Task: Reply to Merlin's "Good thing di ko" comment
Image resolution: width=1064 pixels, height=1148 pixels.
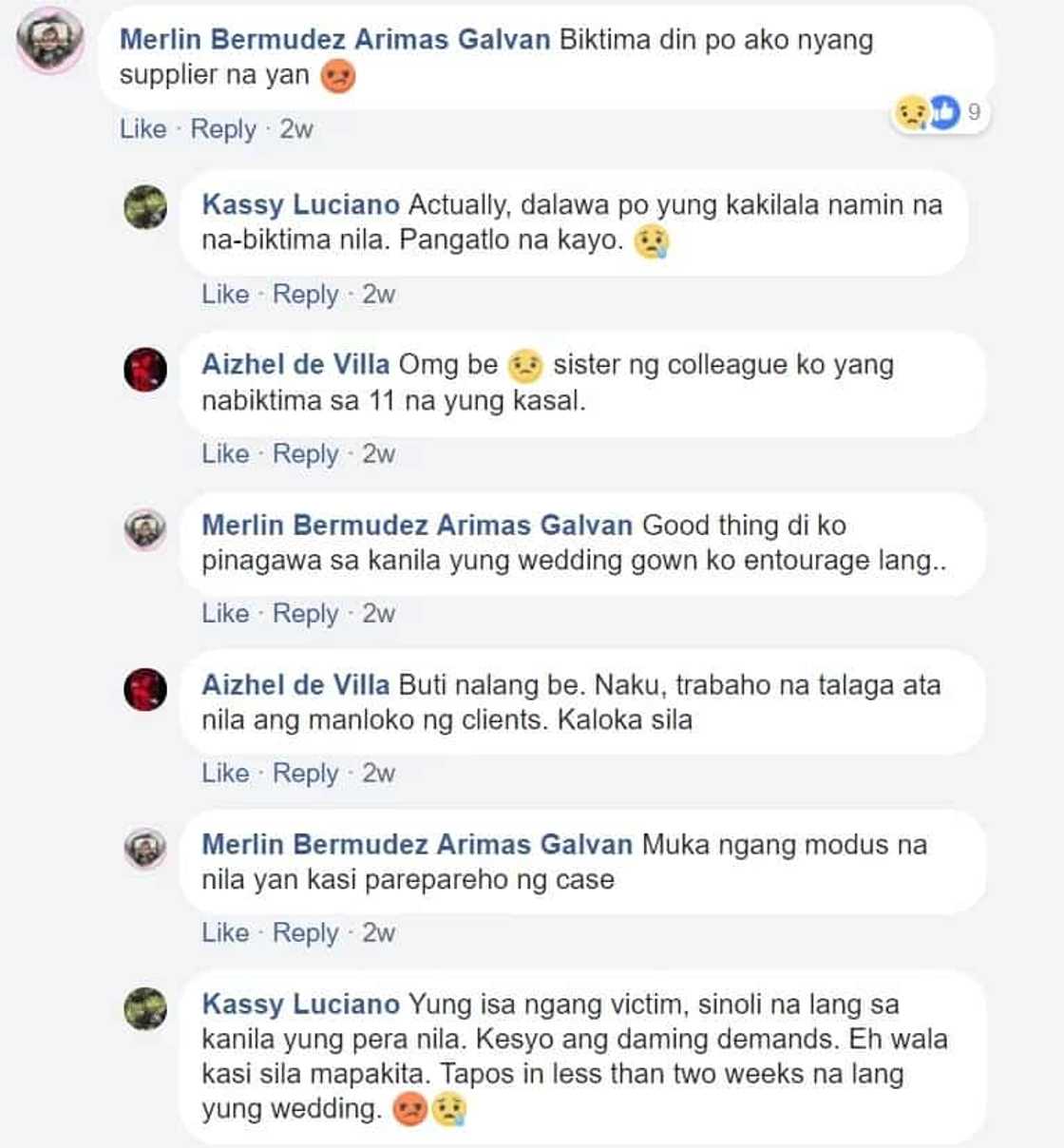Action: click(305, 613)
